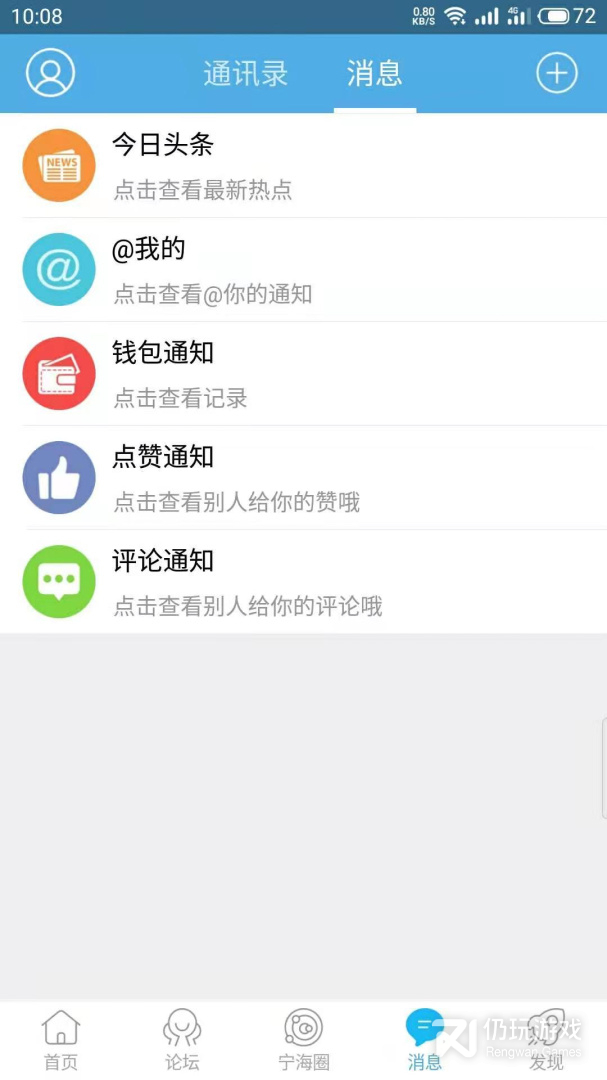This screenshot has height=1080, width=607.
Task: Select the 消息 top tab
Action: [374, 73]
